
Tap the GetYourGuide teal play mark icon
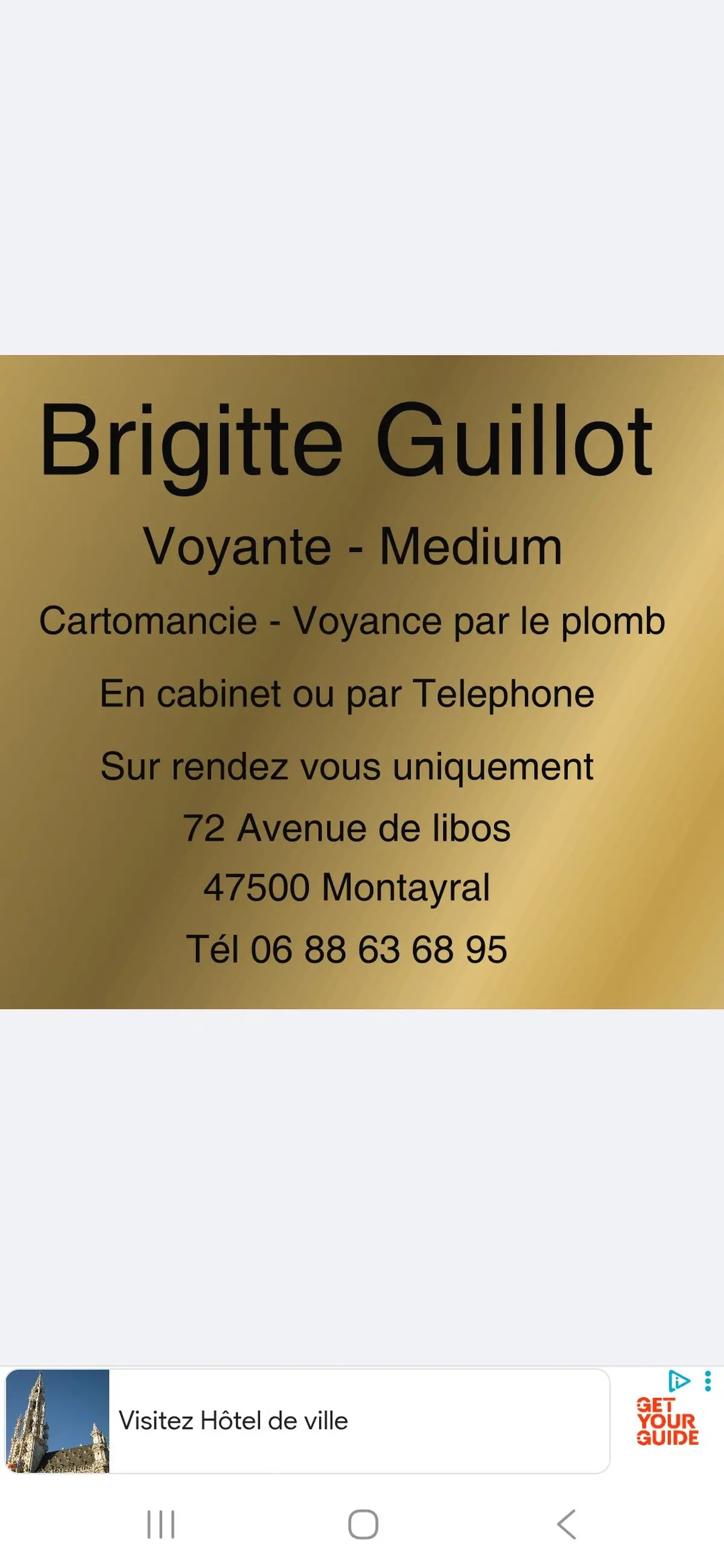tap(679, 1381)
